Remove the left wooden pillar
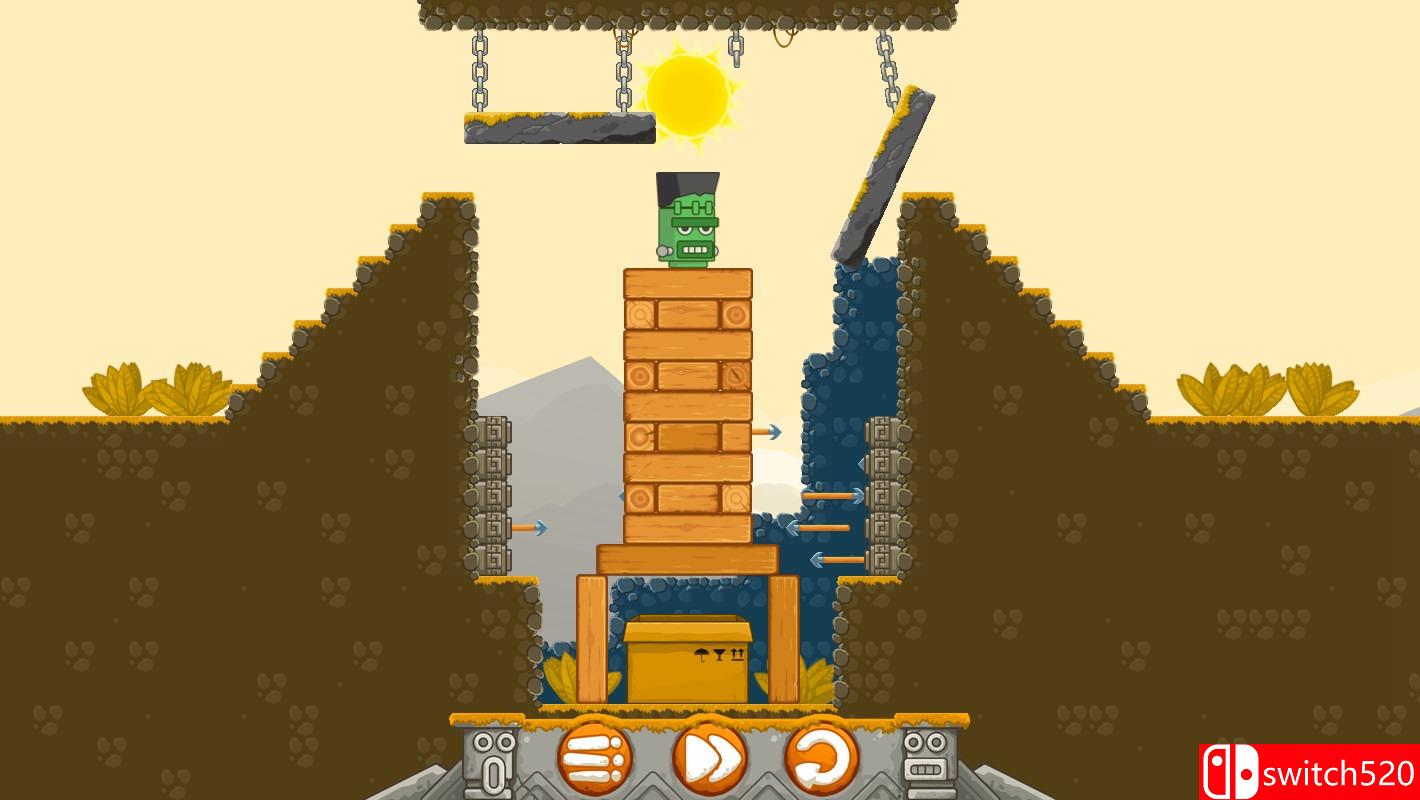The height and width of the screenshot is (800, 1420). click(591, 638)
